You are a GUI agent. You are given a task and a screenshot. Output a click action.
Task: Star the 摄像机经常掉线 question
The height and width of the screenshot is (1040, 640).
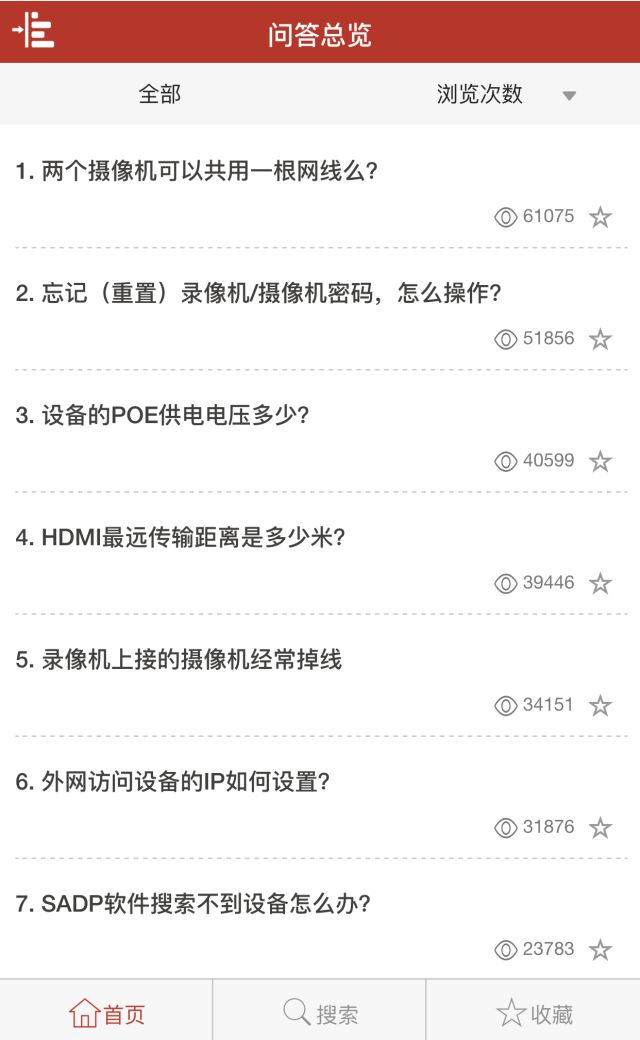600,705
